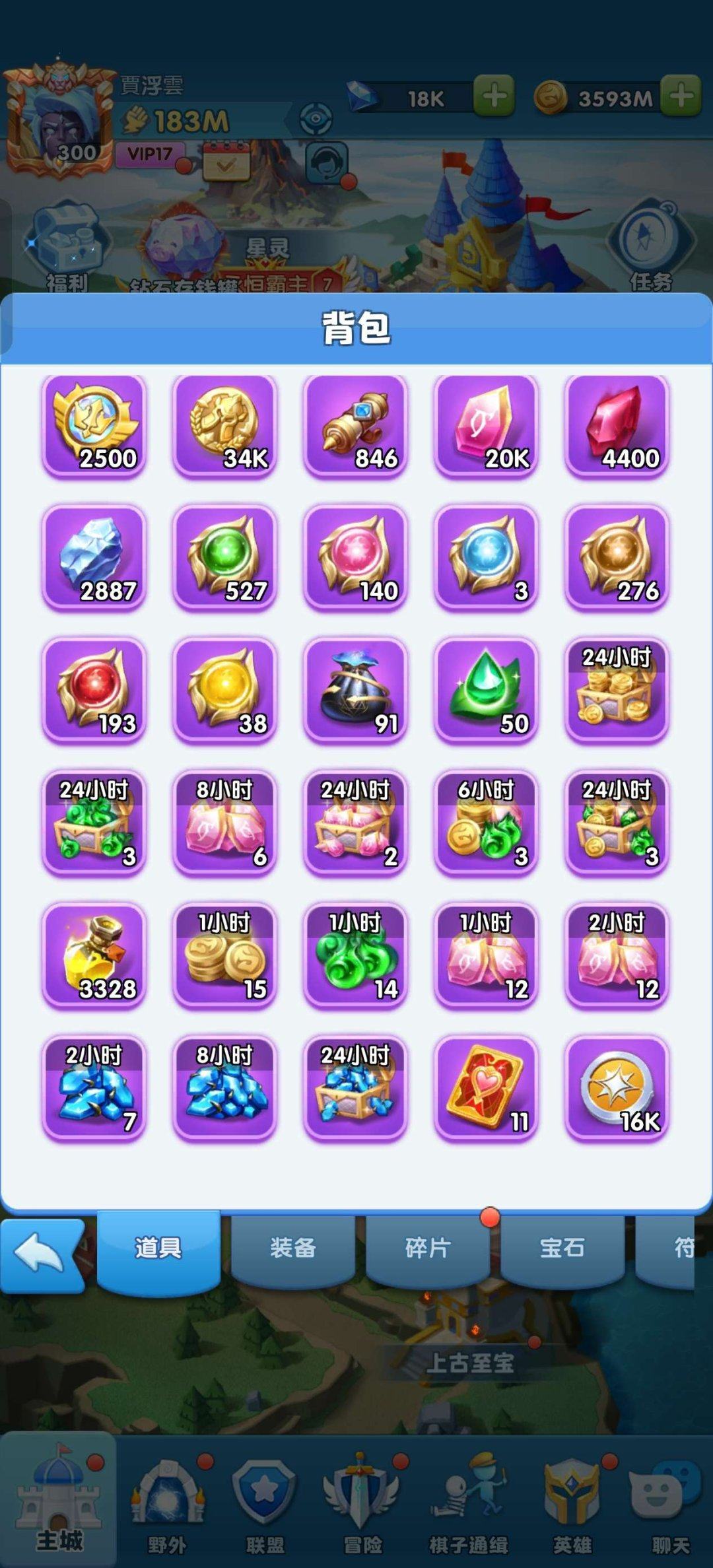Select the 道具 tab
Viewport: 713px width, 1568px height.
[x=158, y=1247]
